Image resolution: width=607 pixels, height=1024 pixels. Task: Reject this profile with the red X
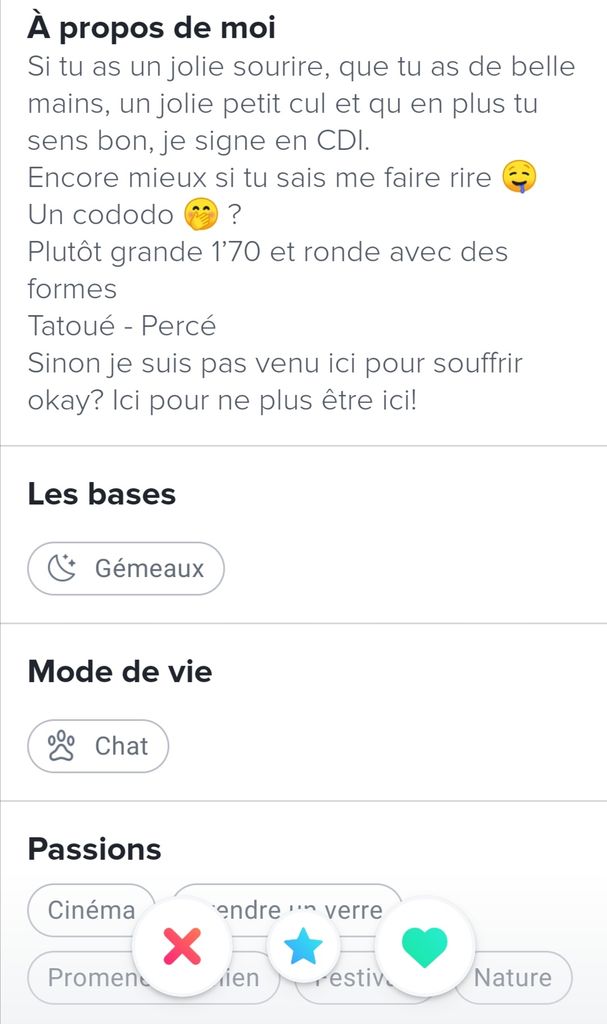pyautogui.click(x=182, y=946)
